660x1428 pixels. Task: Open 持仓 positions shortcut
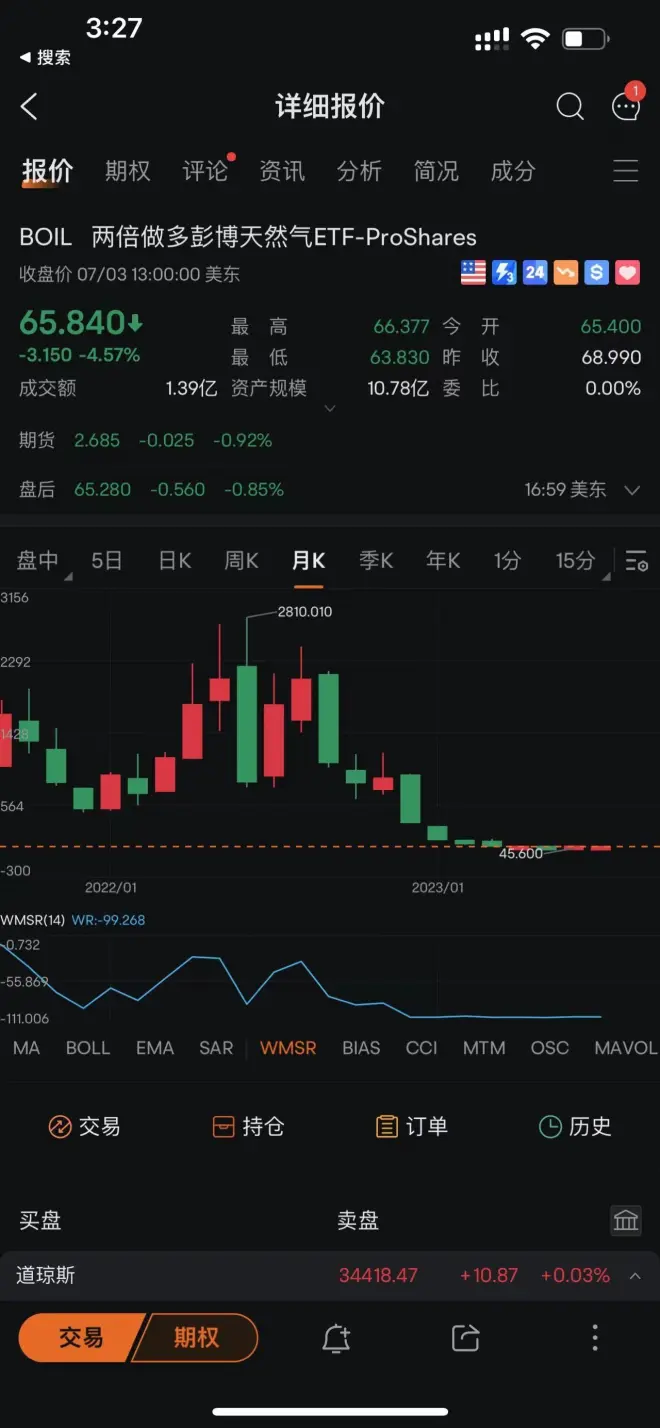tap(249, 1127)
